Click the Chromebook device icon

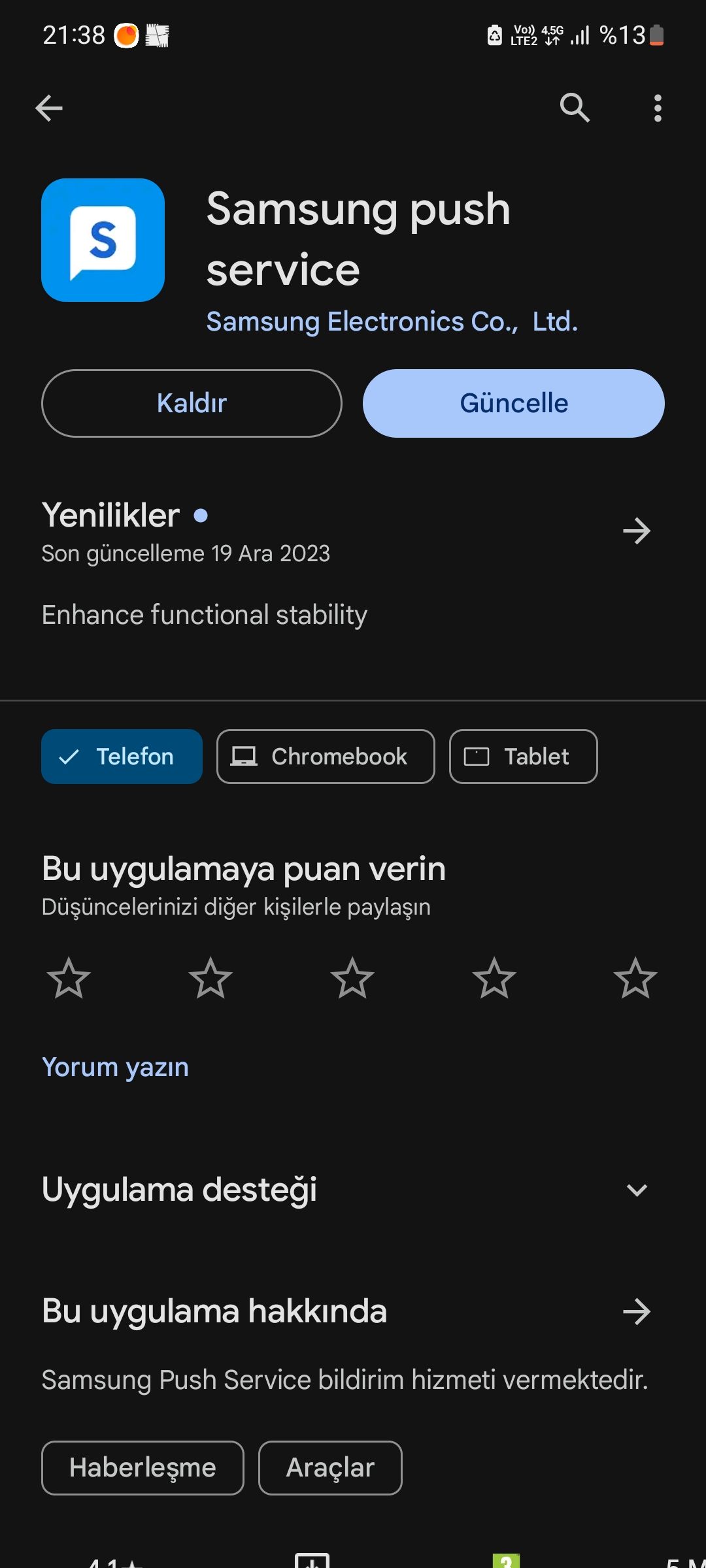click(243, 756)
